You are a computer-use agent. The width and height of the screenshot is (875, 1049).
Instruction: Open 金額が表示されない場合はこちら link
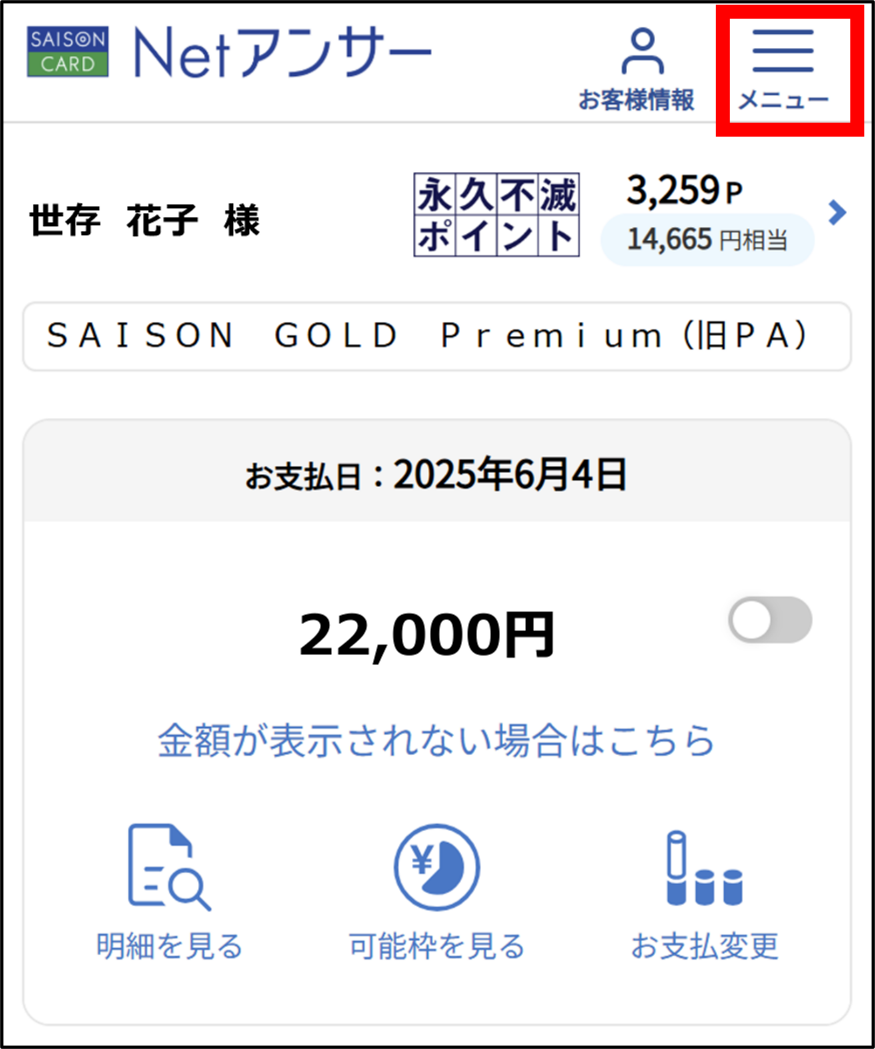point(437,741)
